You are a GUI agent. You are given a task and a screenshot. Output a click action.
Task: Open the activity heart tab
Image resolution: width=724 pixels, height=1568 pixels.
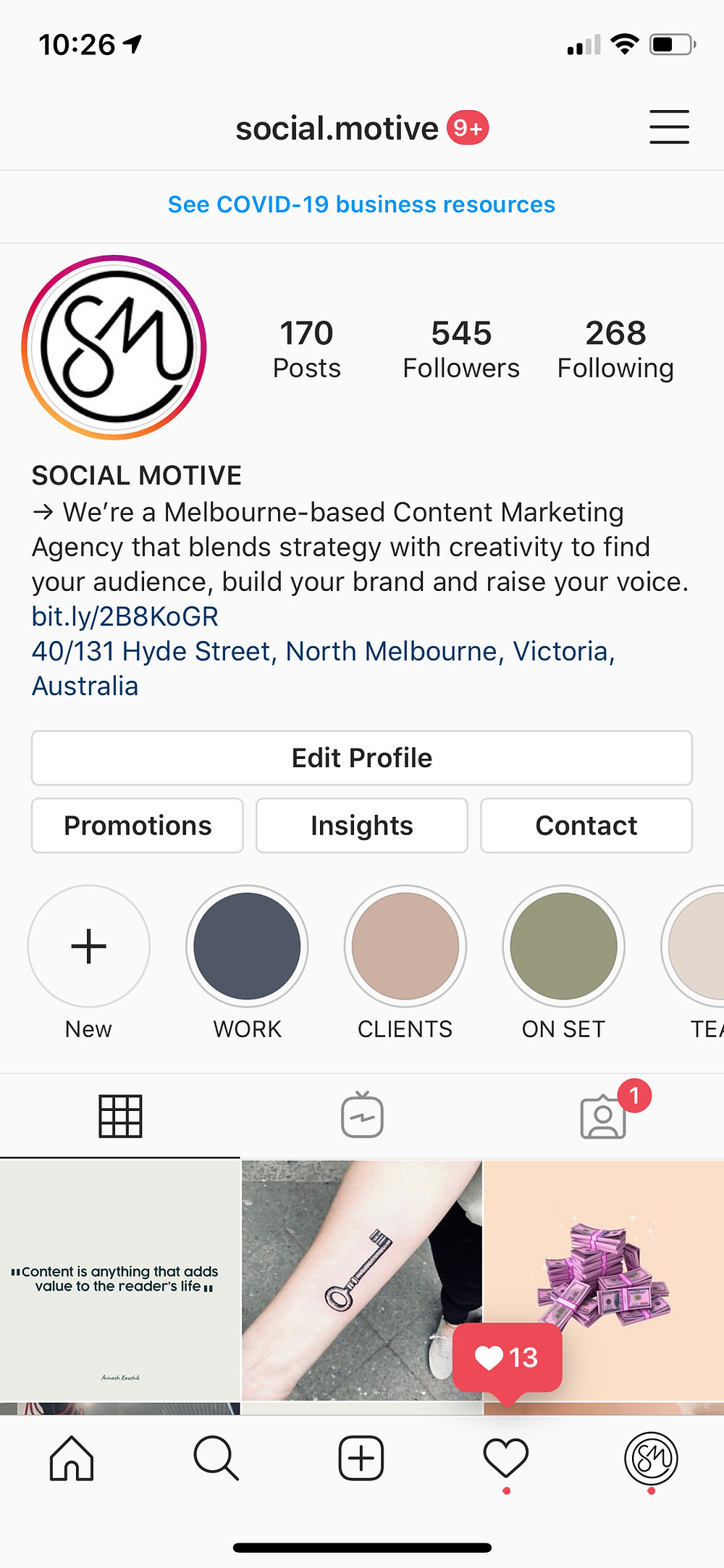tap(505, 1458)
